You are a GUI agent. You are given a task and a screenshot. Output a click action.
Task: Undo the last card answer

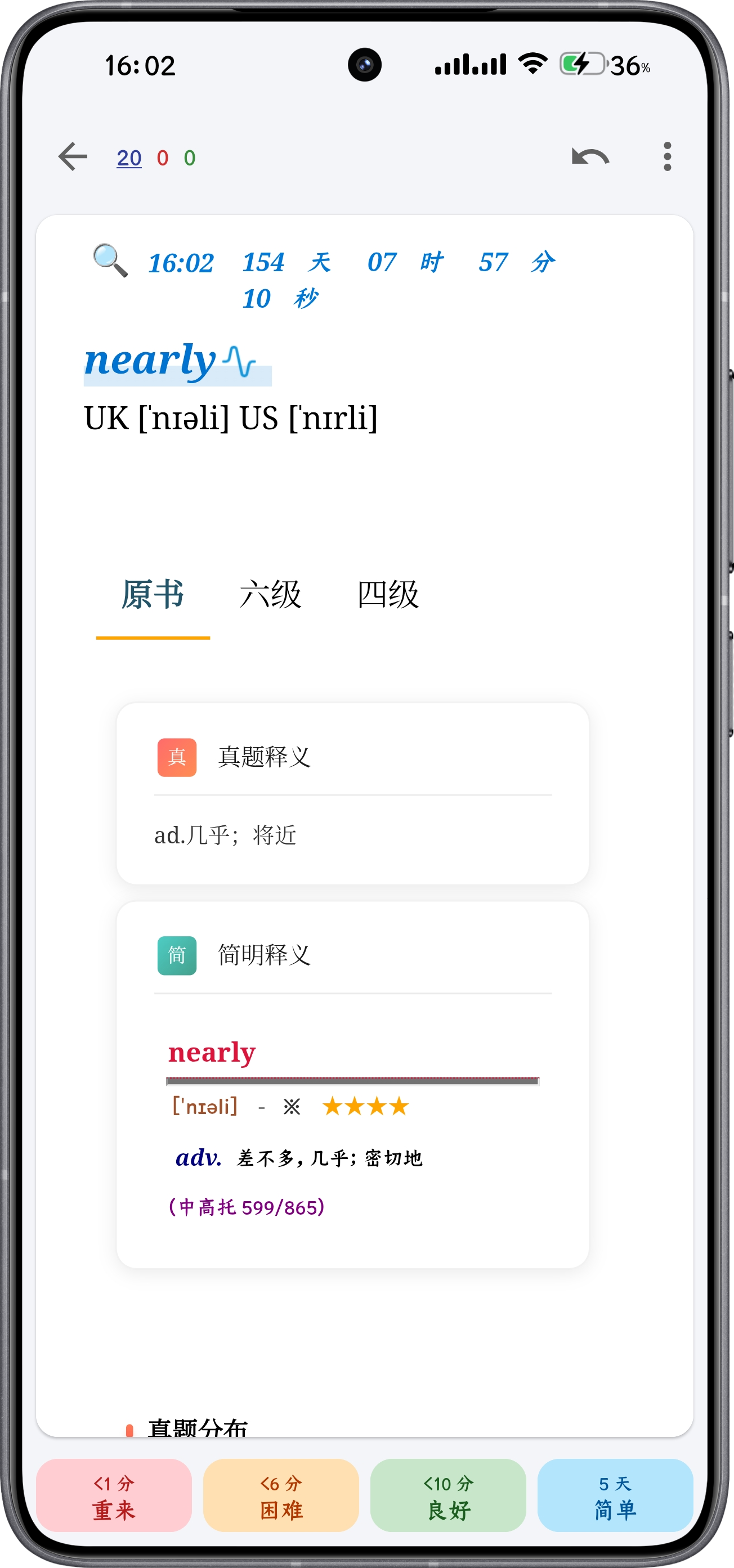(x=590, y=157)
